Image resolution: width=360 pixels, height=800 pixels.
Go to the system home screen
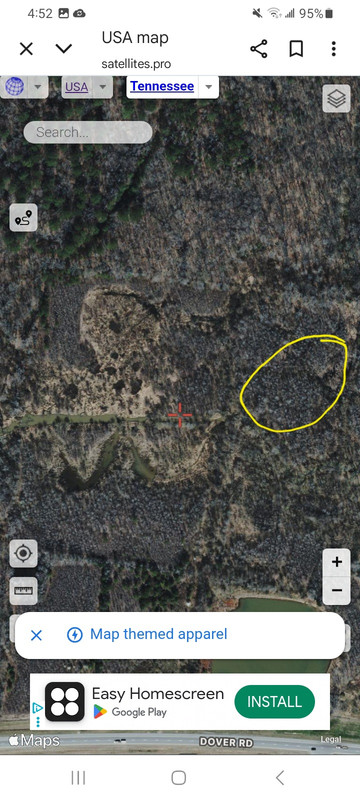point(178,778)
